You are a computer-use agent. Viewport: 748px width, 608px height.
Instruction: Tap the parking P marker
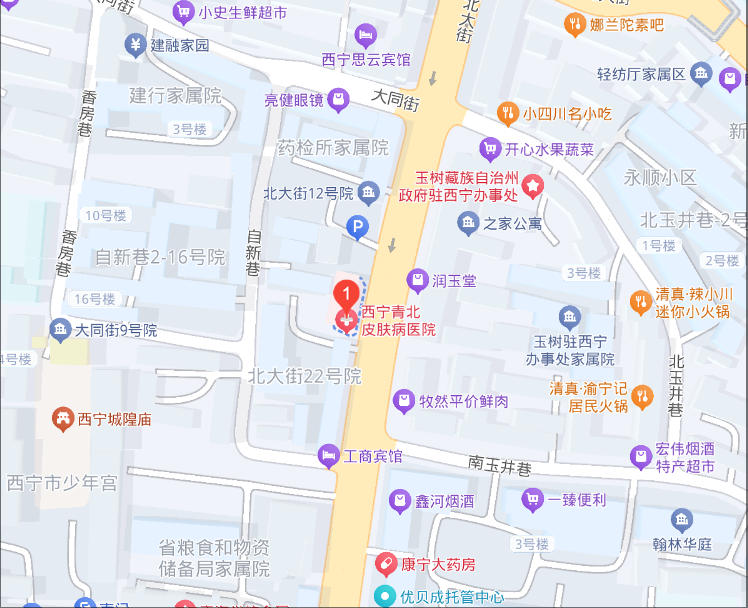pyautogui.click(x=356, y=229)
